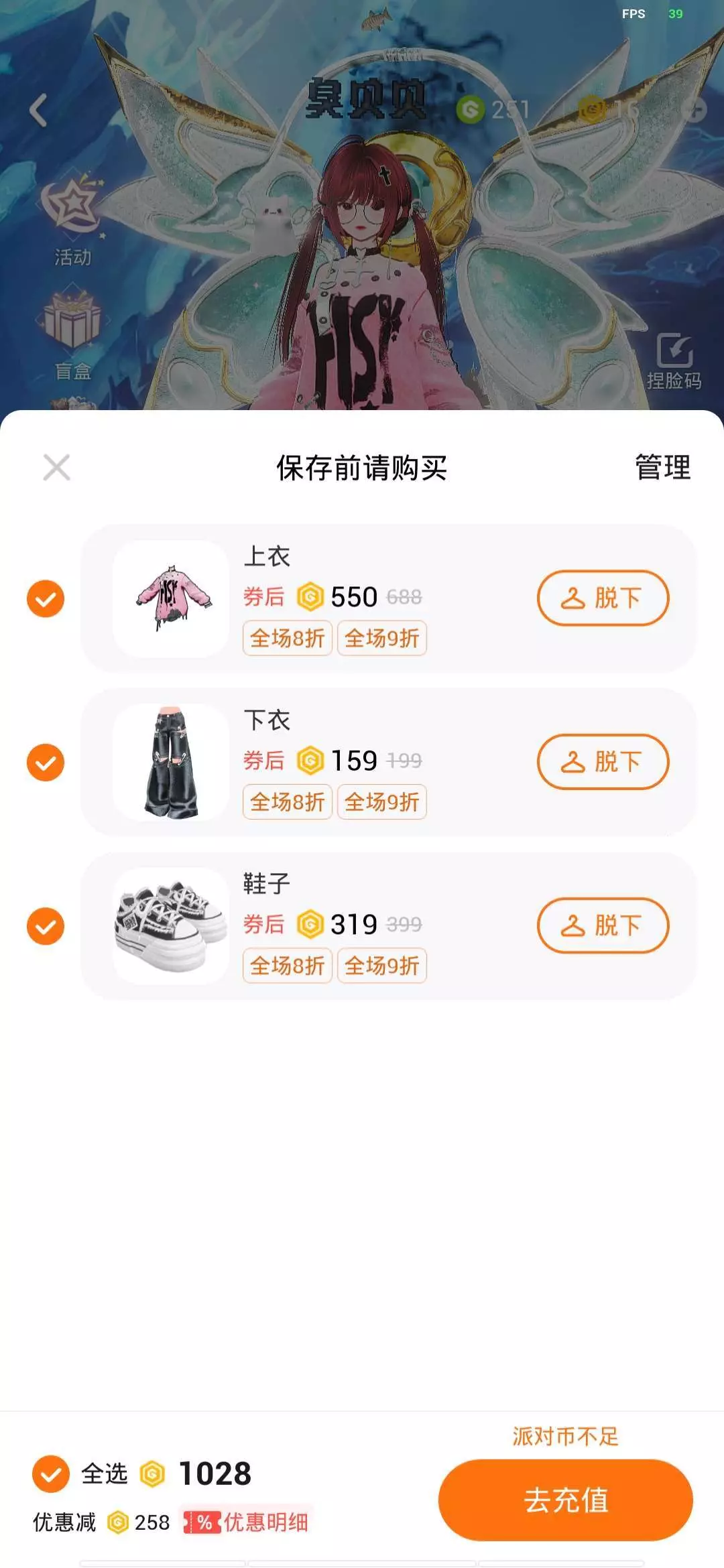Viewport: 724px width, 1568px height.
Task: Uncheck the 鞋子 item checkbox
Action: (x=46, y=926)
